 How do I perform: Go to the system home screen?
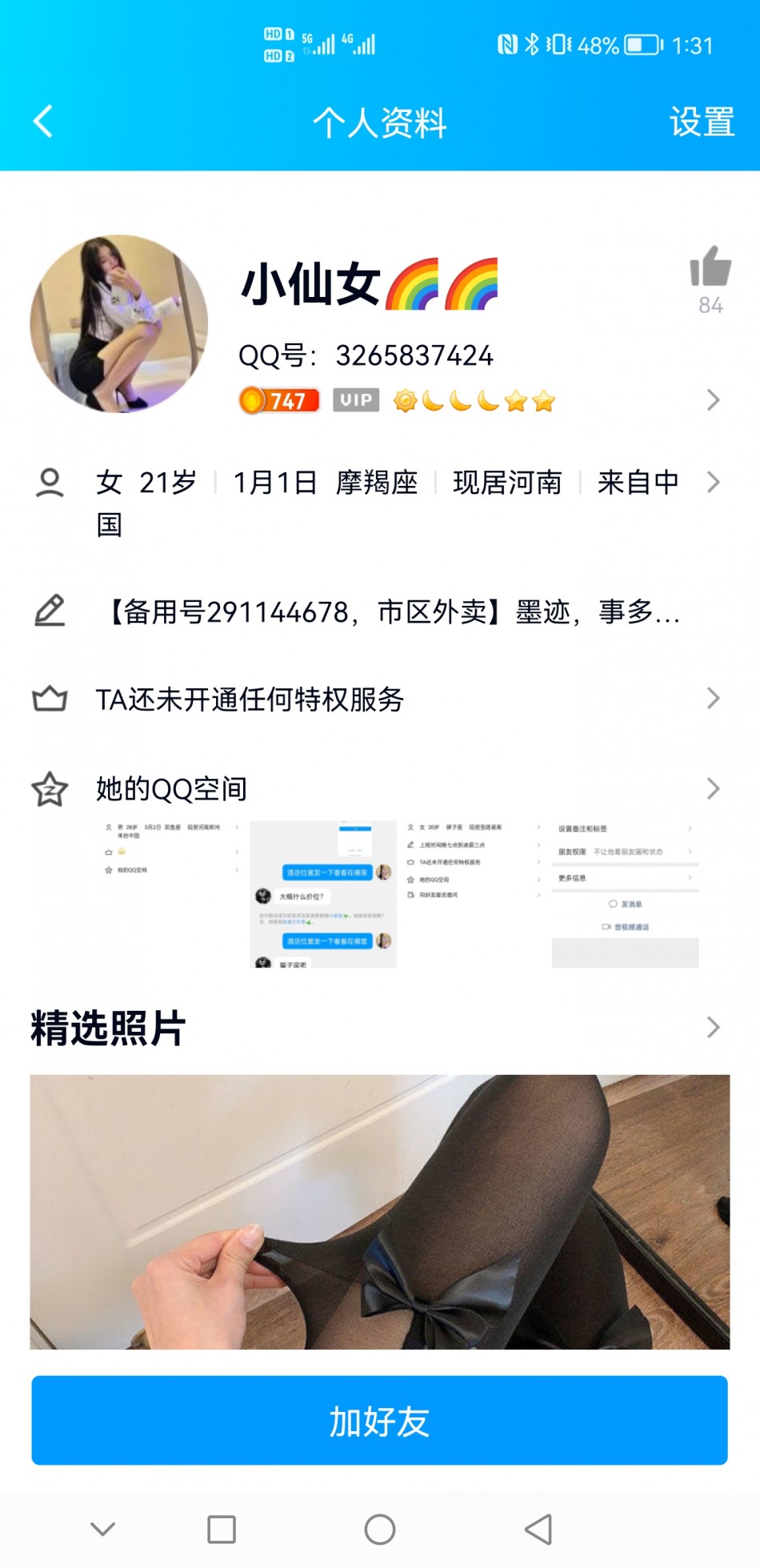click(x=379, y=1530)
